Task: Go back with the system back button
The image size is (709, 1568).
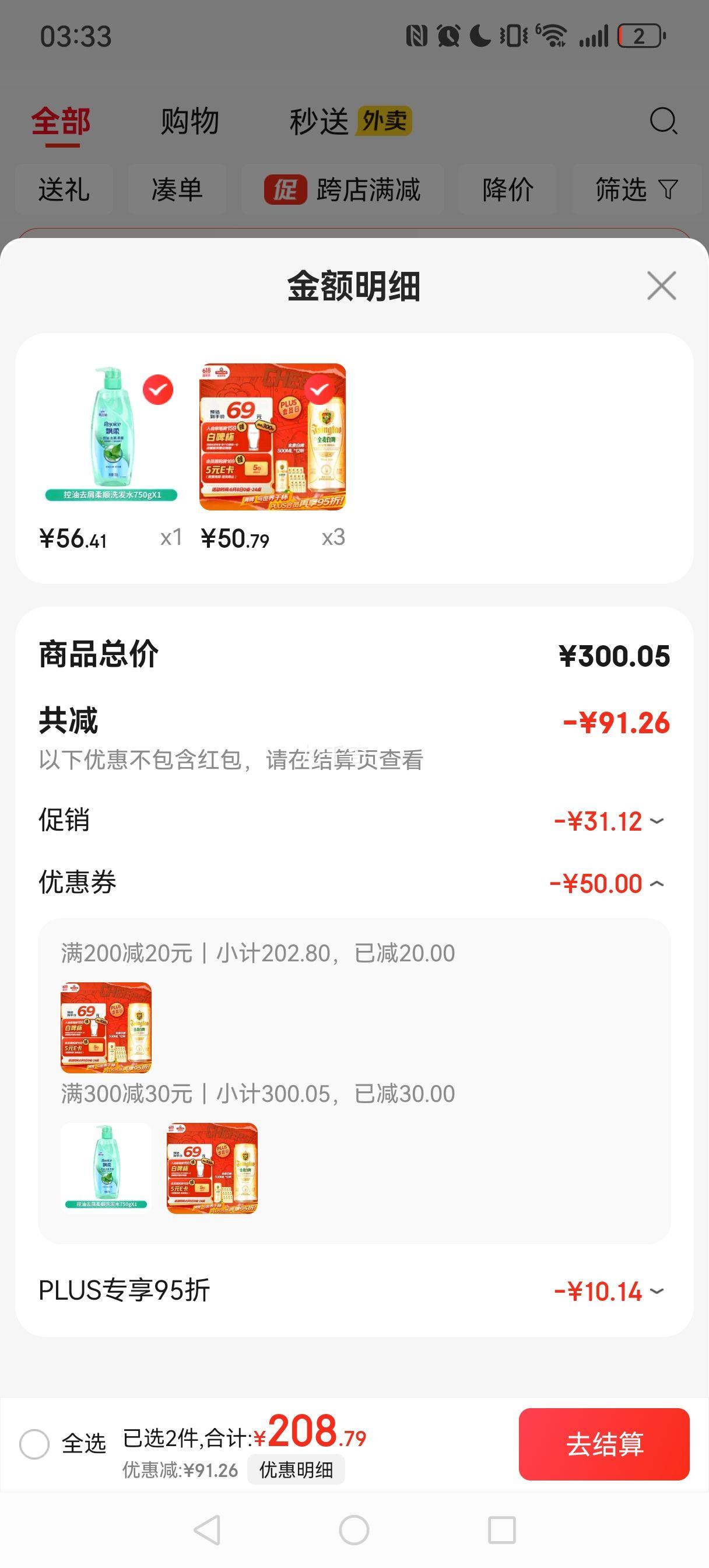Action: coord(207,1529)
